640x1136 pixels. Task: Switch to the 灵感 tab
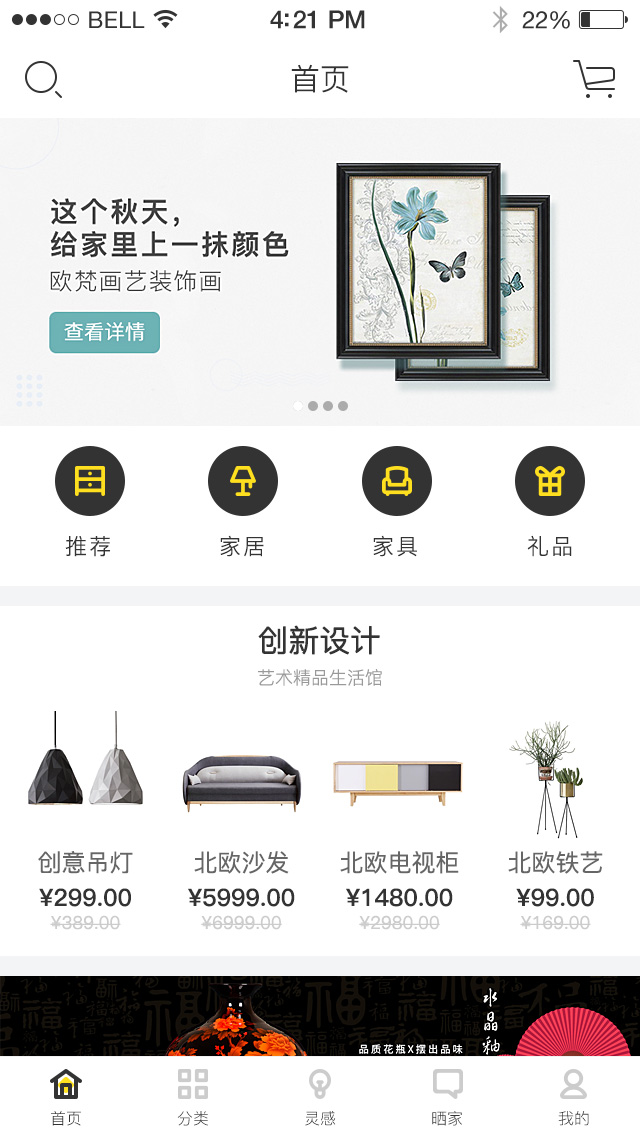pos(320,1096)
